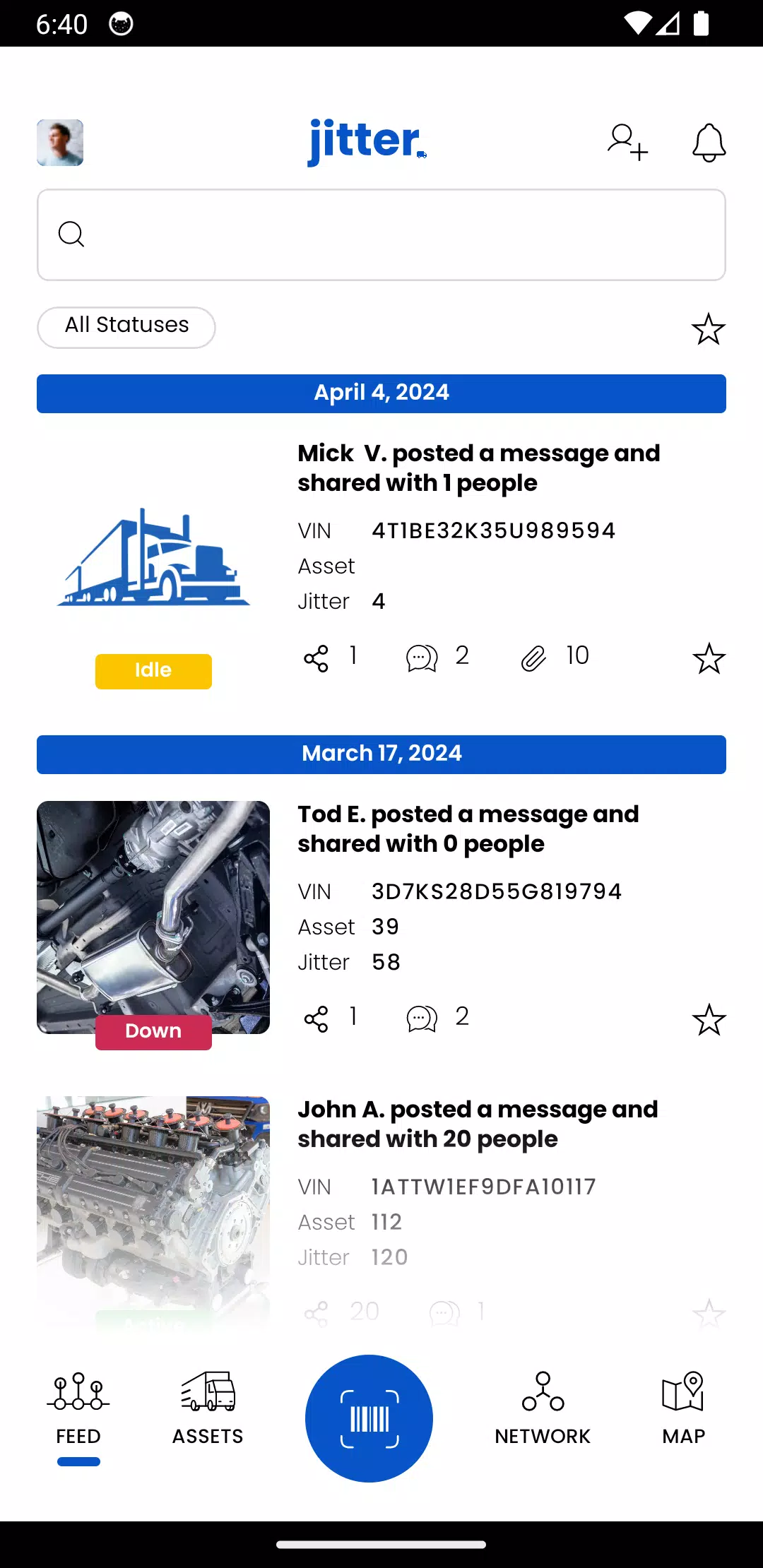Viewport: 763px width, 1568px height.
Task: Open the All Statuses filter
Action: point(126,326)
